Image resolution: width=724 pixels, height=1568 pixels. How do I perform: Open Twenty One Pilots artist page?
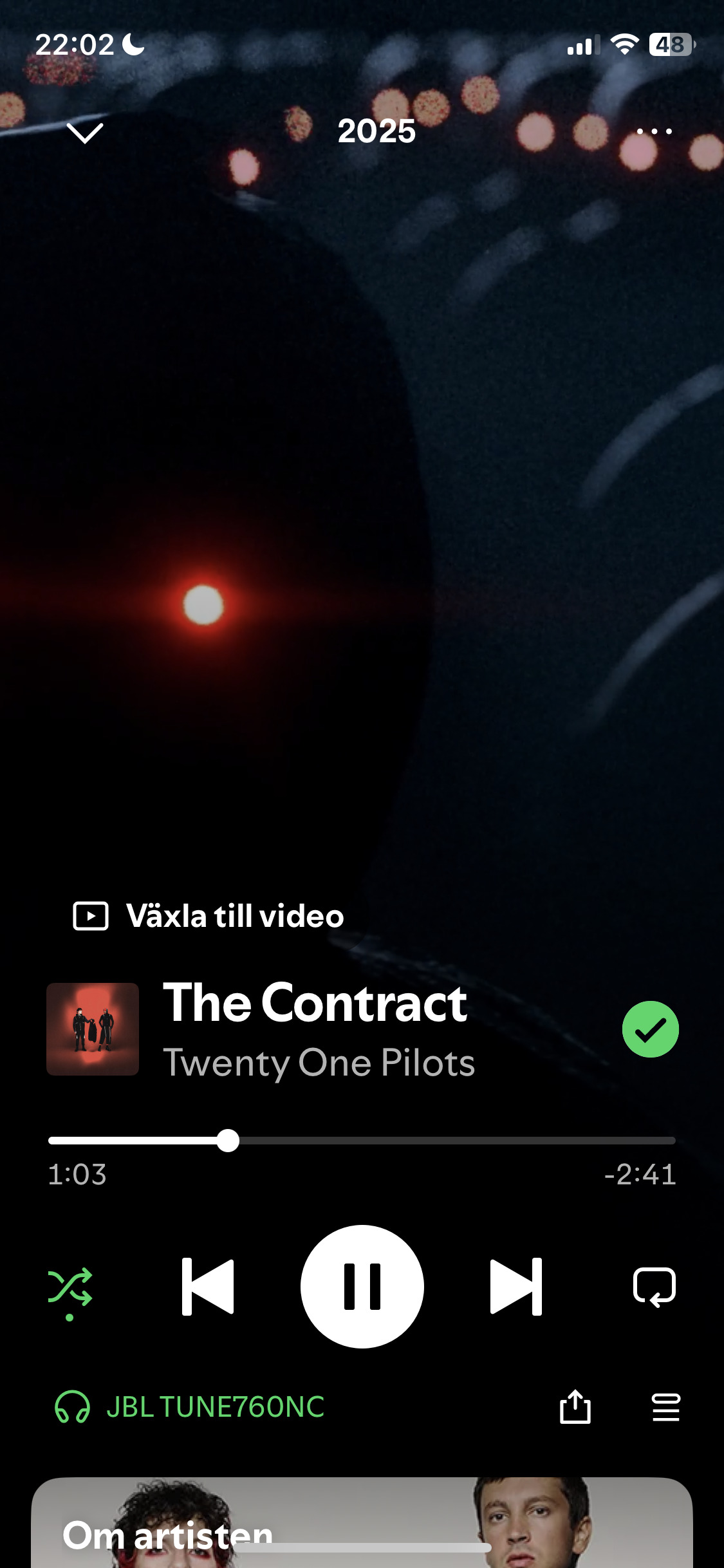pos(319,1063)
